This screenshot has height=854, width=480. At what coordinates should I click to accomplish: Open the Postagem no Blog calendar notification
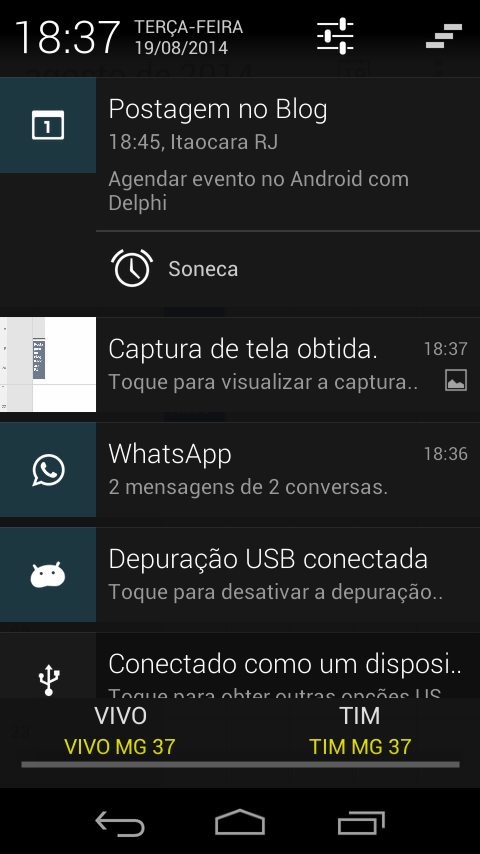point(240,154)
